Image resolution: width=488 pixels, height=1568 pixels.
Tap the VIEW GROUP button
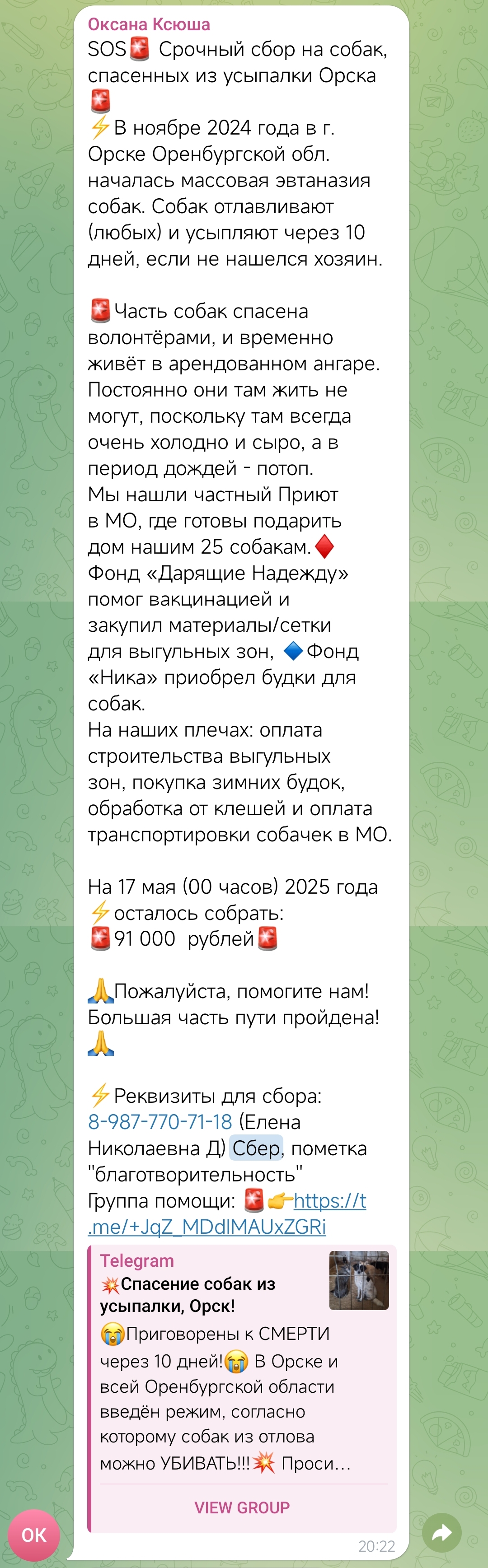pyautogui.click(x=242, y=1508)
